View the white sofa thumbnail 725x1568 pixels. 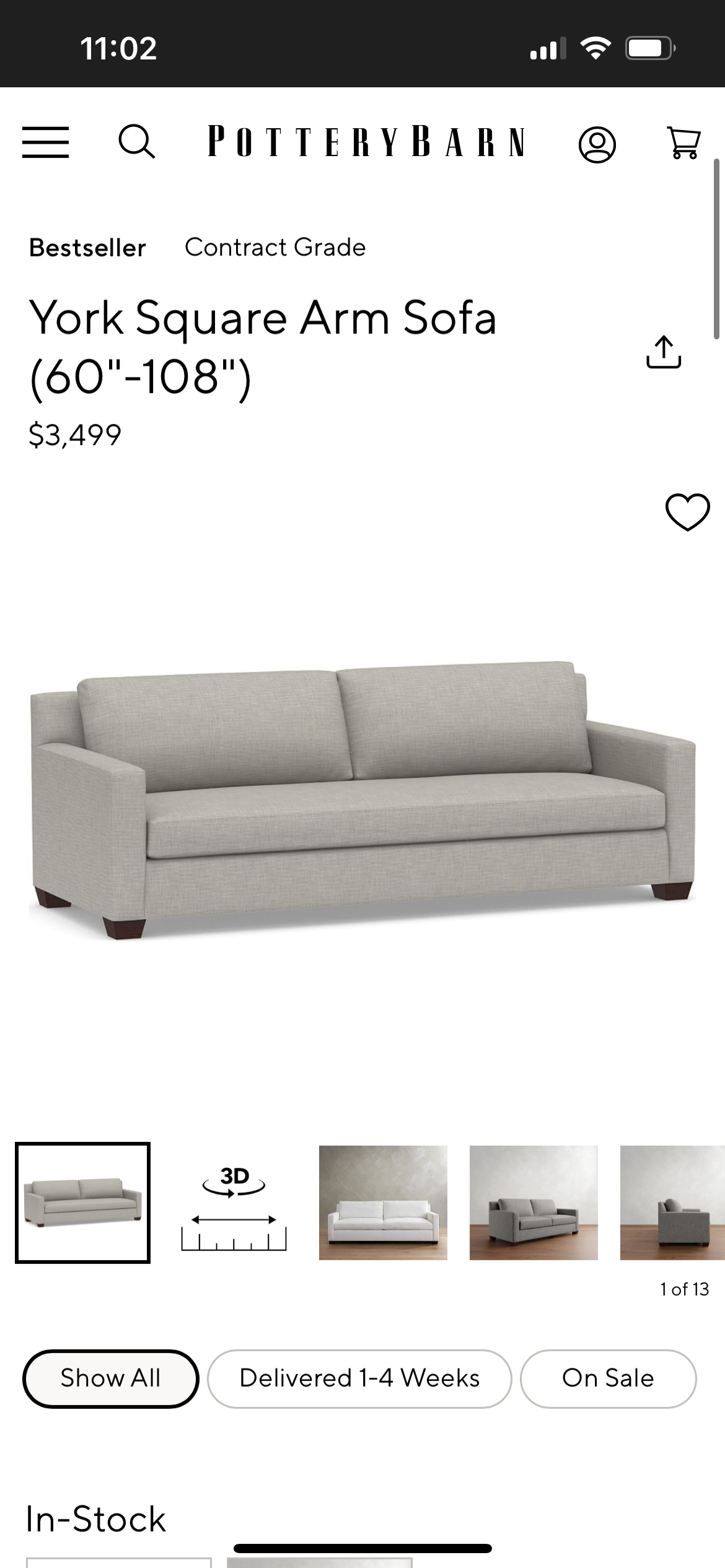tap(383, 1203)
